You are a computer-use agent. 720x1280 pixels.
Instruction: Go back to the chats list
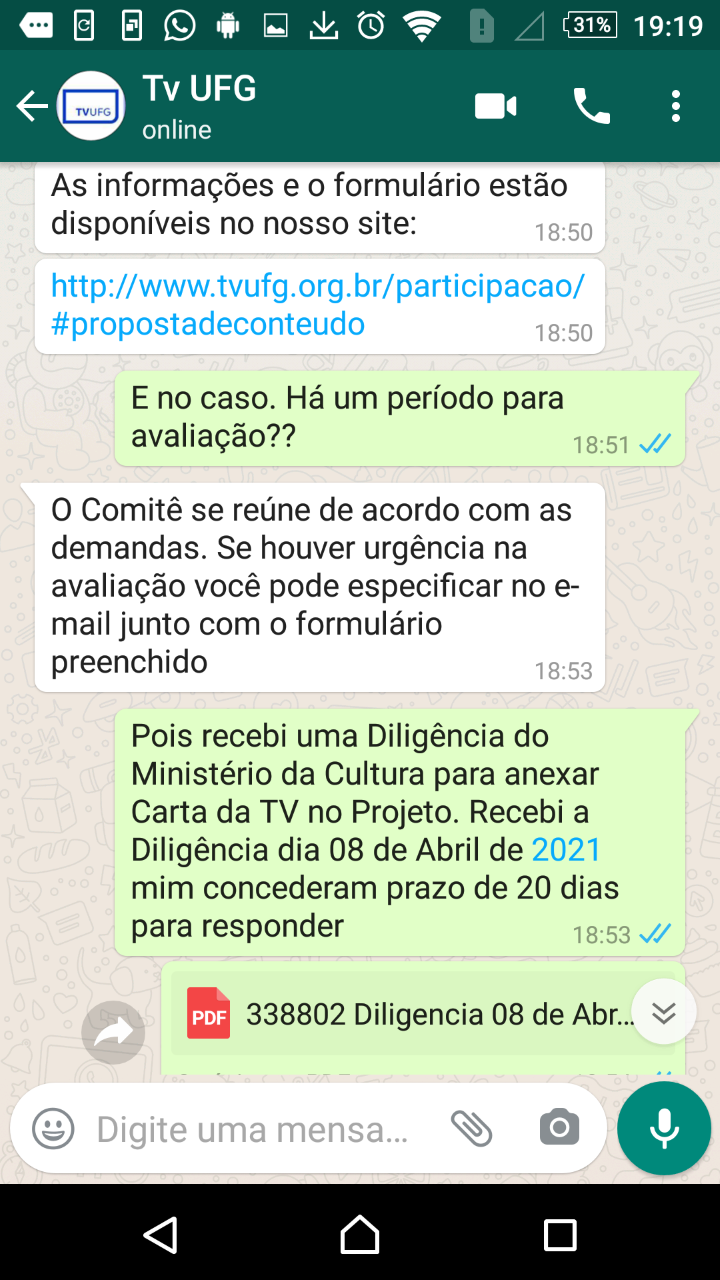pos(32,106)
